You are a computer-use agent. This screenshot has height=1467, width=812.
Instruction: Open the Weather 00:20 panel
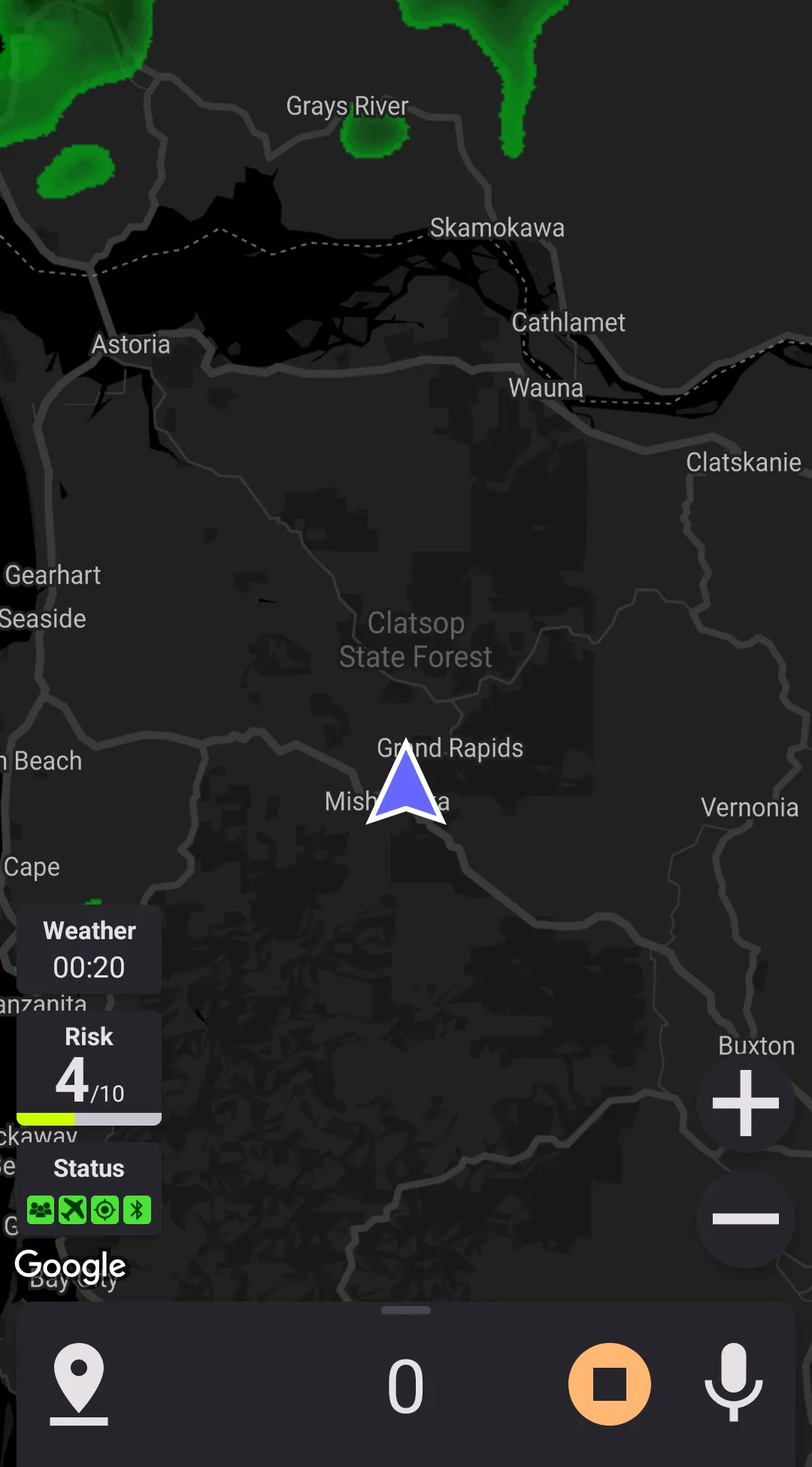[x=89, y=950]
